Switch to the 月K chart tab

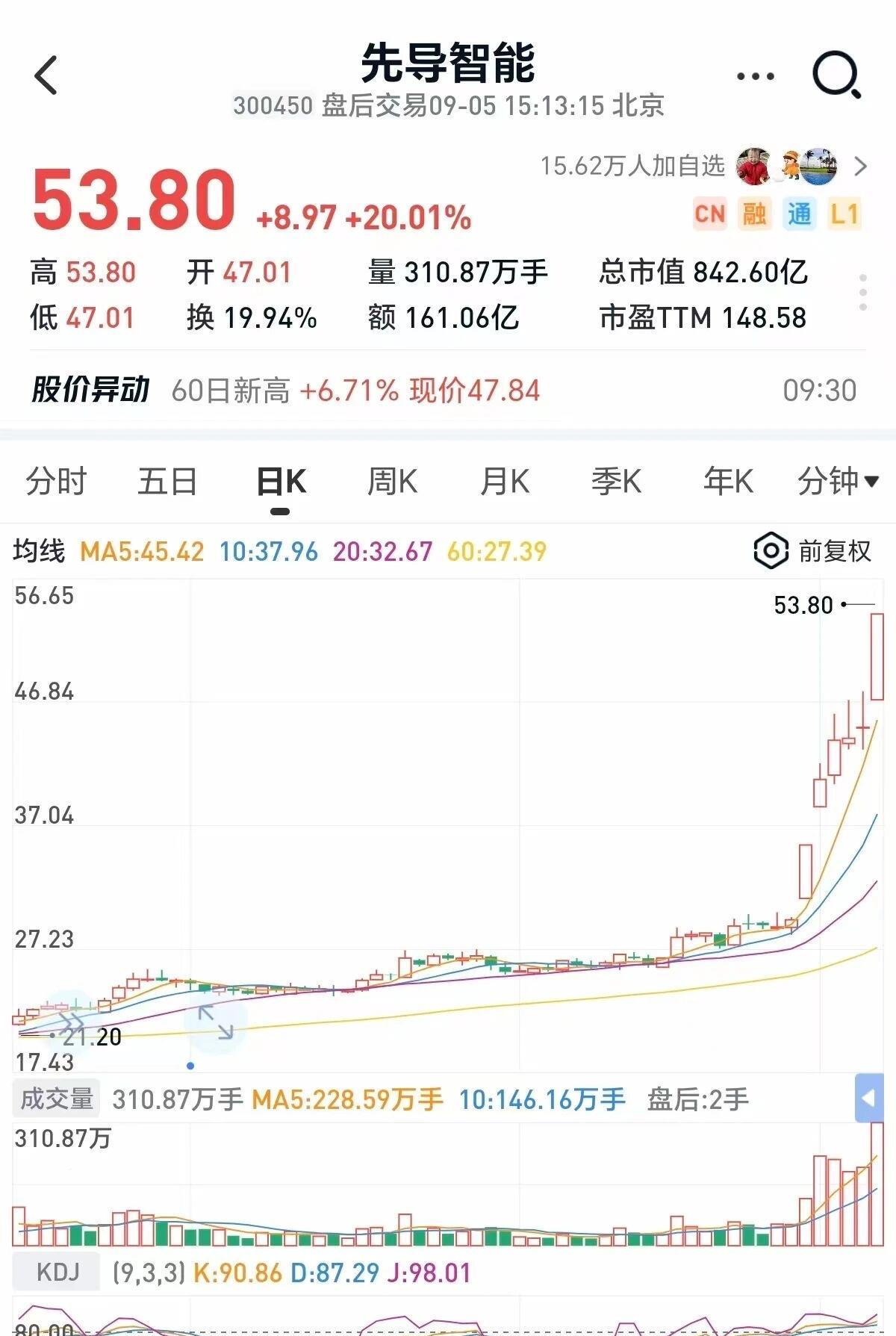click(x=504, y=482)
